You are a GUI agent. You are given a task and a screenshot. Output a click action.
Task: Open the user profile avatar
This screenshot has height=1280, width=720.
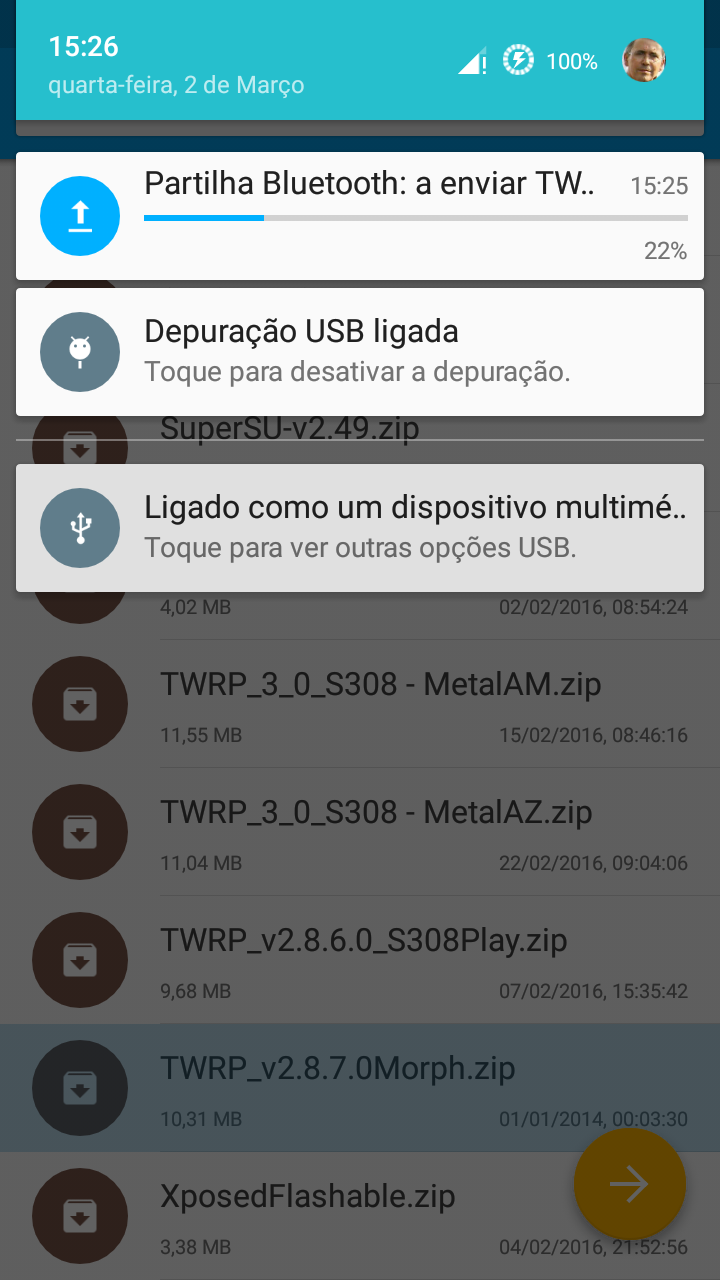coord(644,61)
